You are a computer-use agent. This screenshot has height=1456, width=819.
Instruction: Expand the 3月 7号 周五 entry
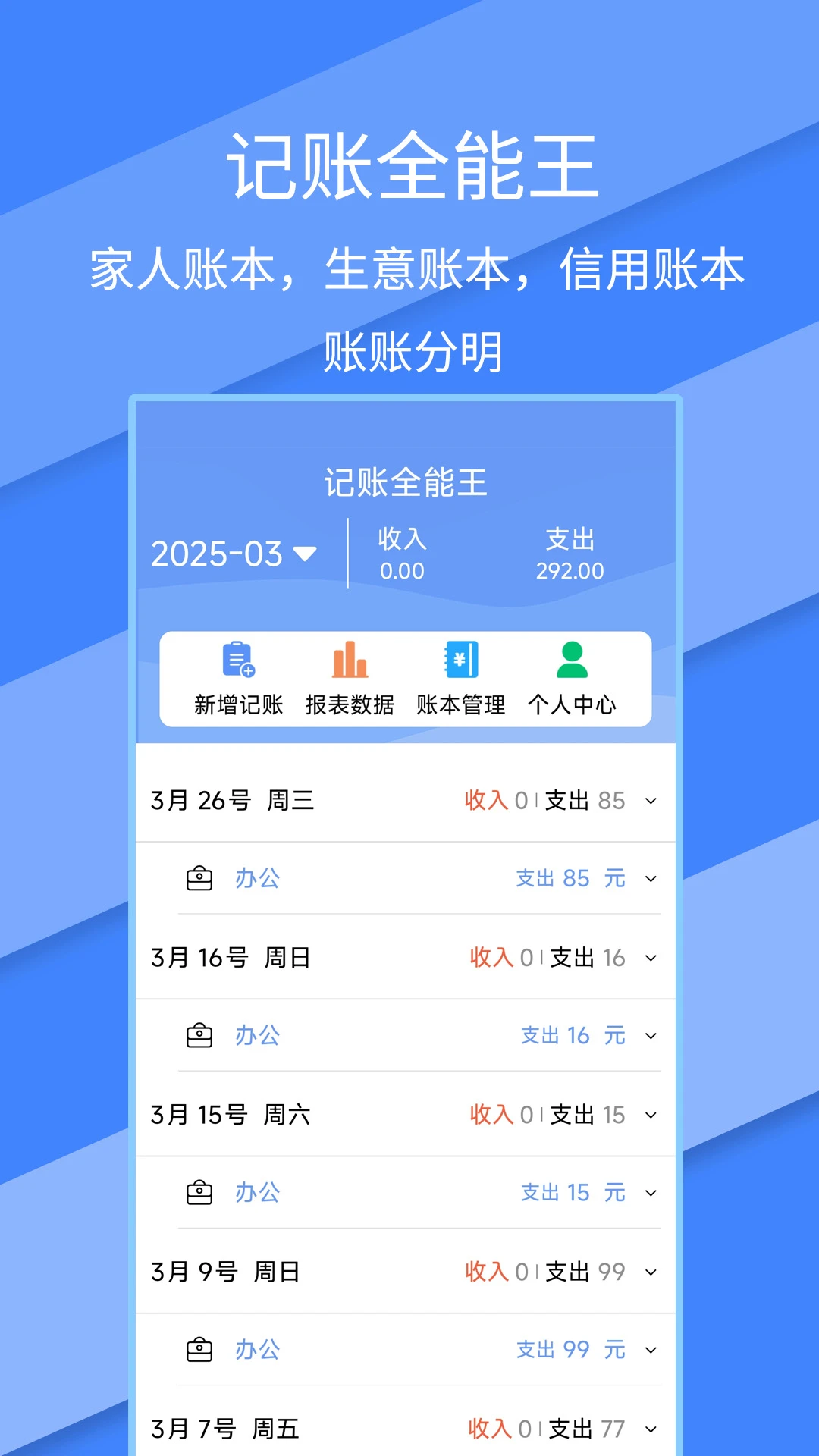[x=649, y=1429]
